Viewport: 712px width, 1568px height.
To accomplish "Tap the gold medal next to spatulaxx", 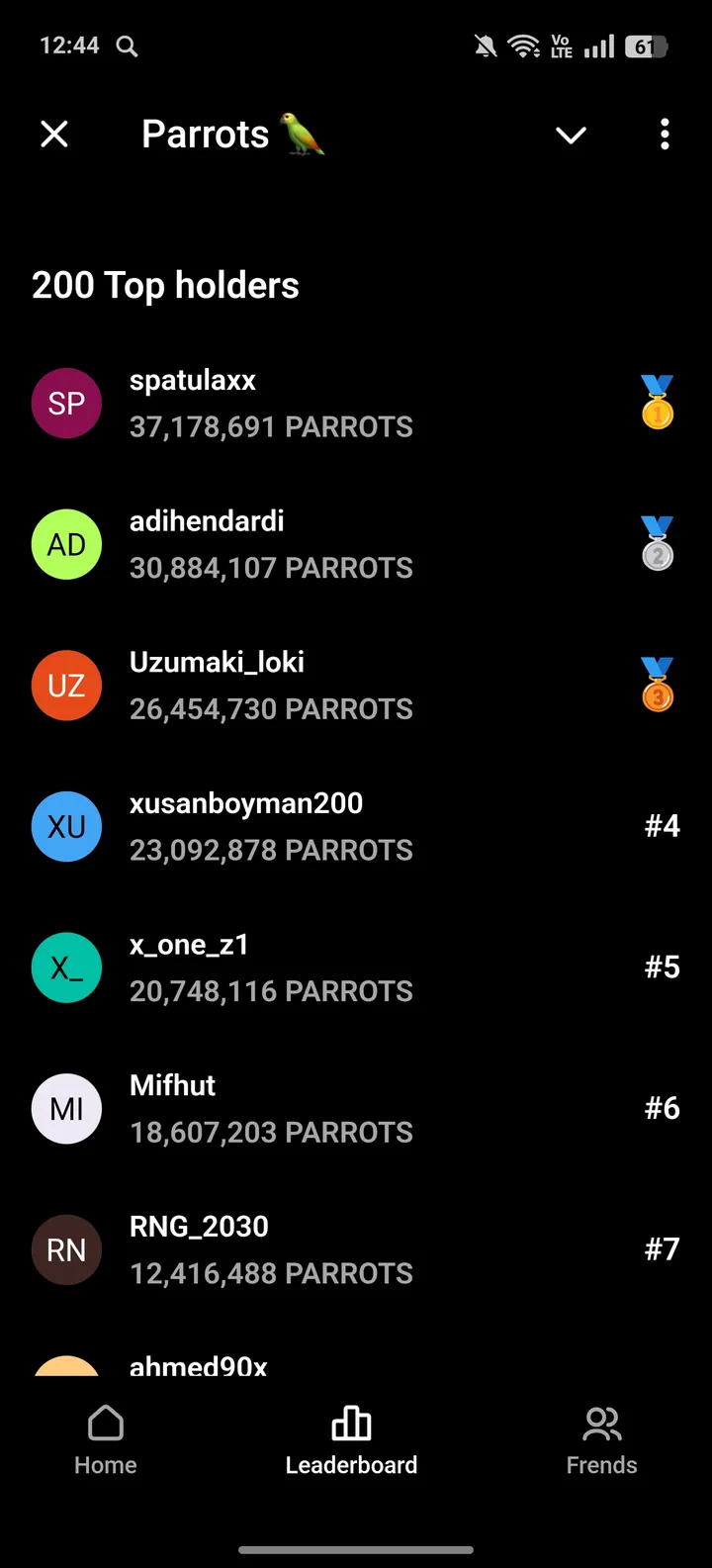I will [658, 403].
